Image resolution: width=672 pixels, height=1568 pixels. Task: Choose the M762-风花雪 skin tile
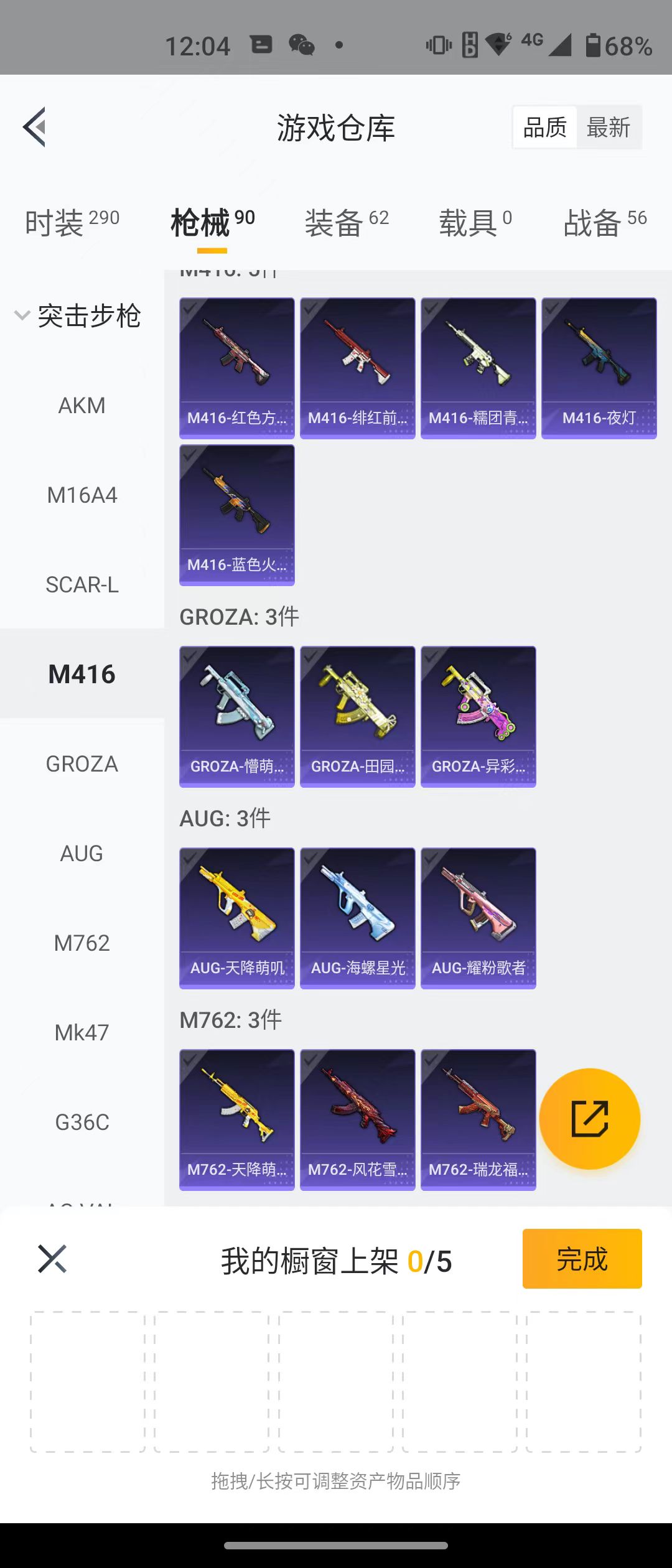[x=357, y=1119]
